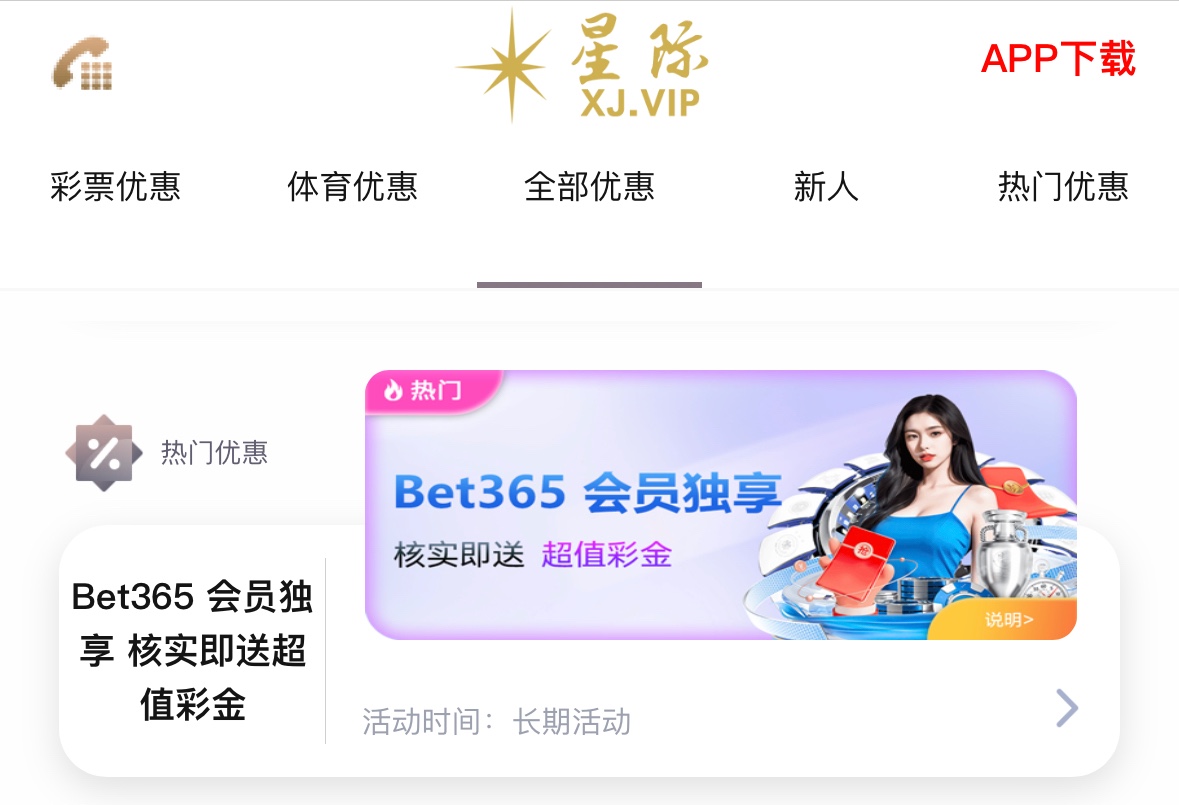The image size is (1179, 805).
Task: Switch to the 热门优惠 tab
Action: pyautogui.click(x=1062, y=187)
